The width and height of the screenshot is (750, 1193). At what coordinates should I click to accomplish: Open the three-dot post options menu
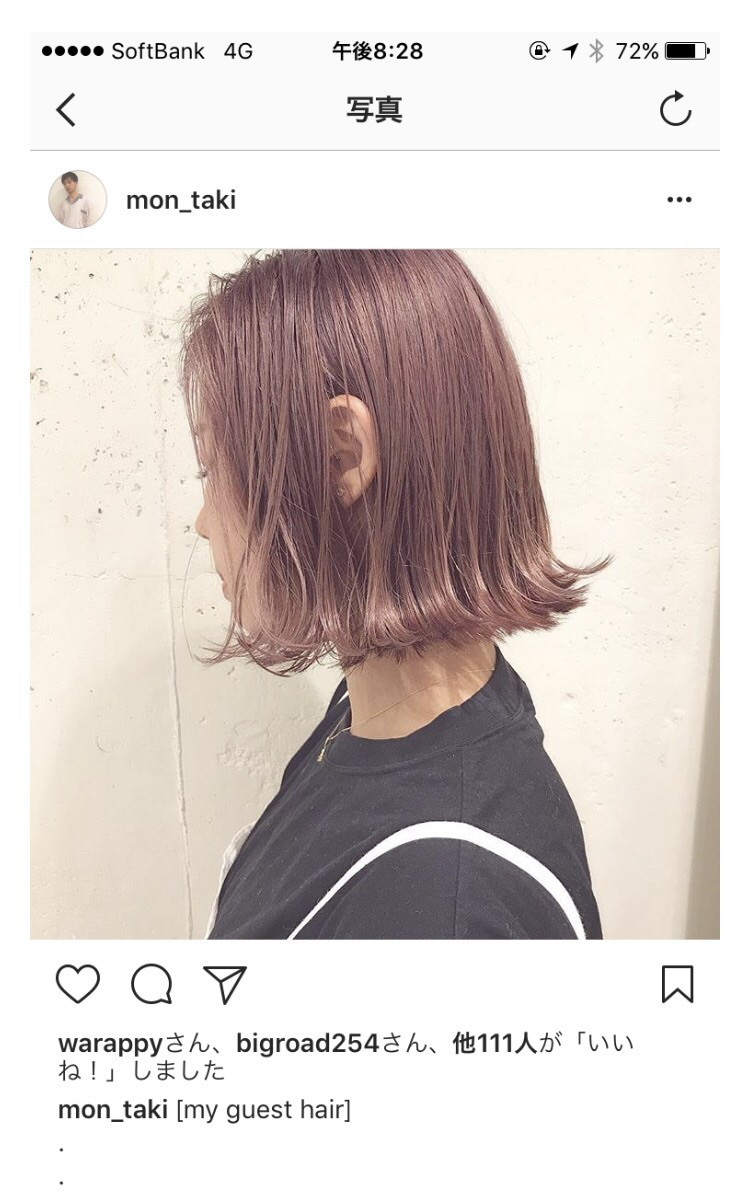[679, 200]
